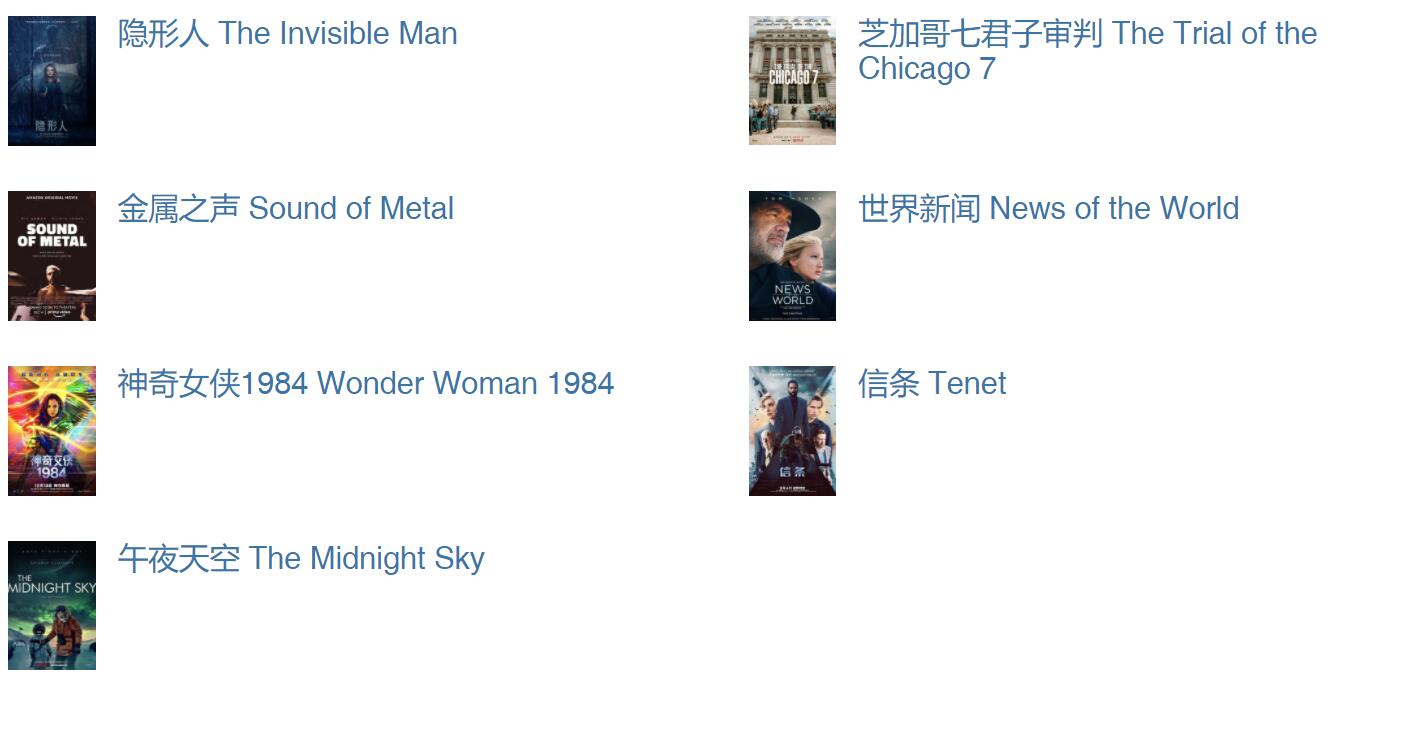
Task: Open The Trial of the Chicago 7 link
Action: click(1087, 50)
